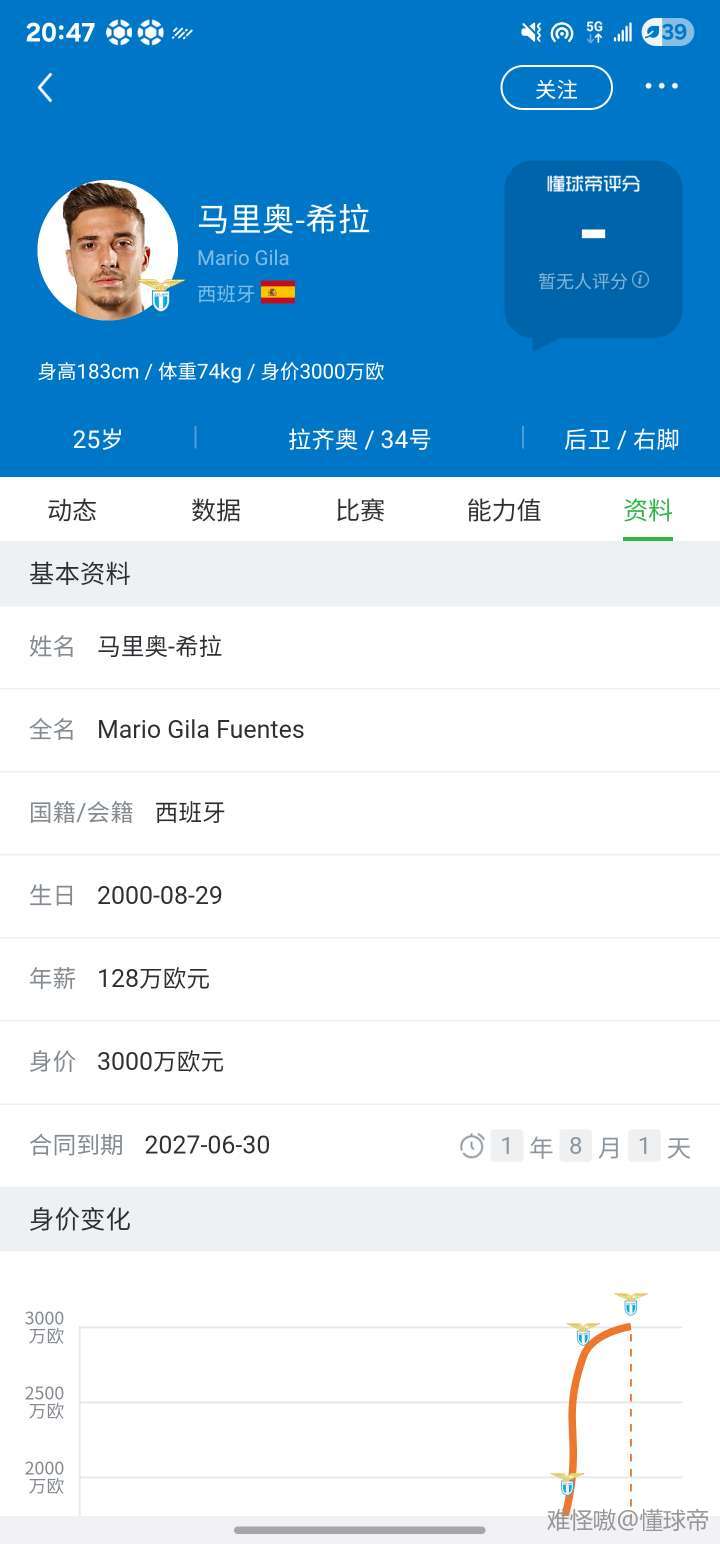
Task: Follow the player with the 关注 button
Action: (x=556, y=89)
